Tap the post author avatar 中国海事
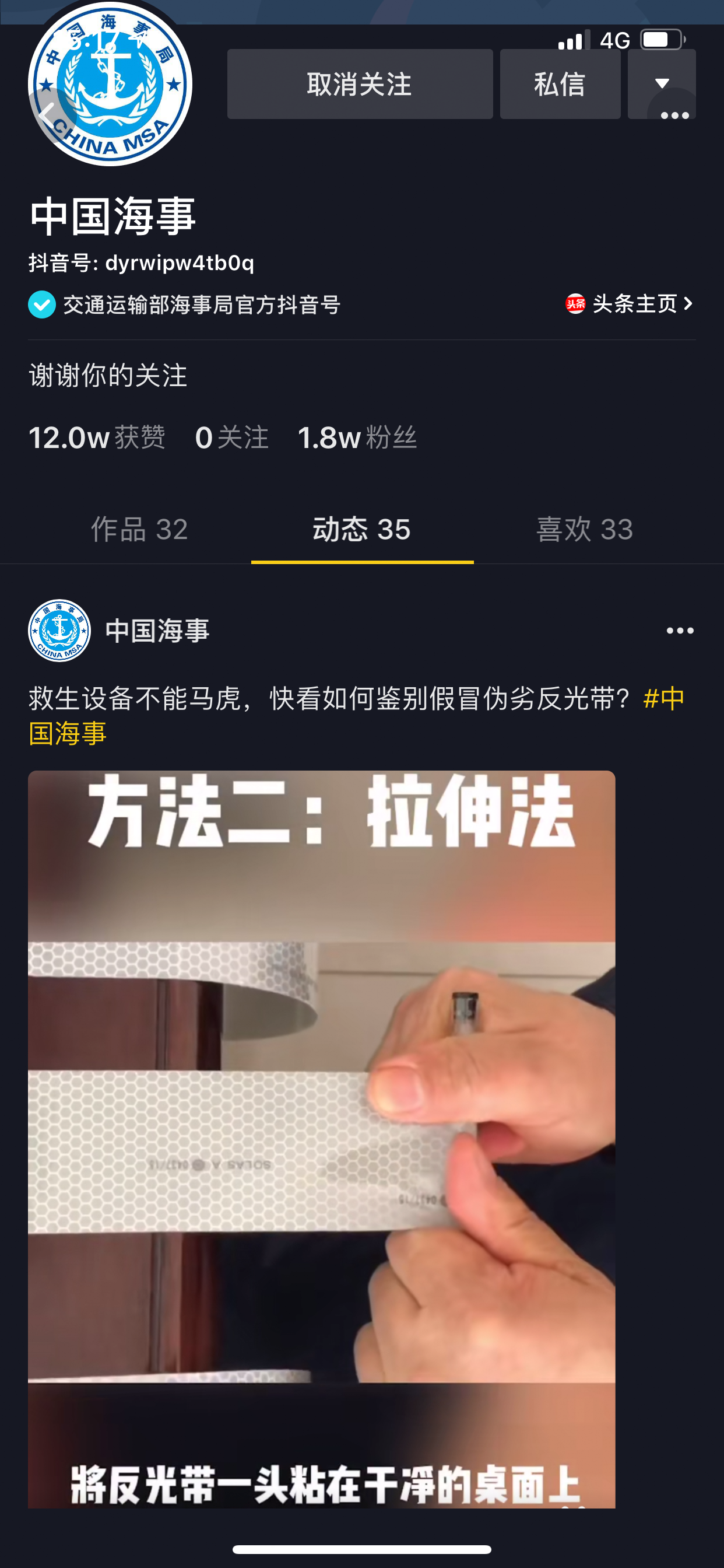The height and width of the screenshot is (1568, 724). [x=59, y=631]
